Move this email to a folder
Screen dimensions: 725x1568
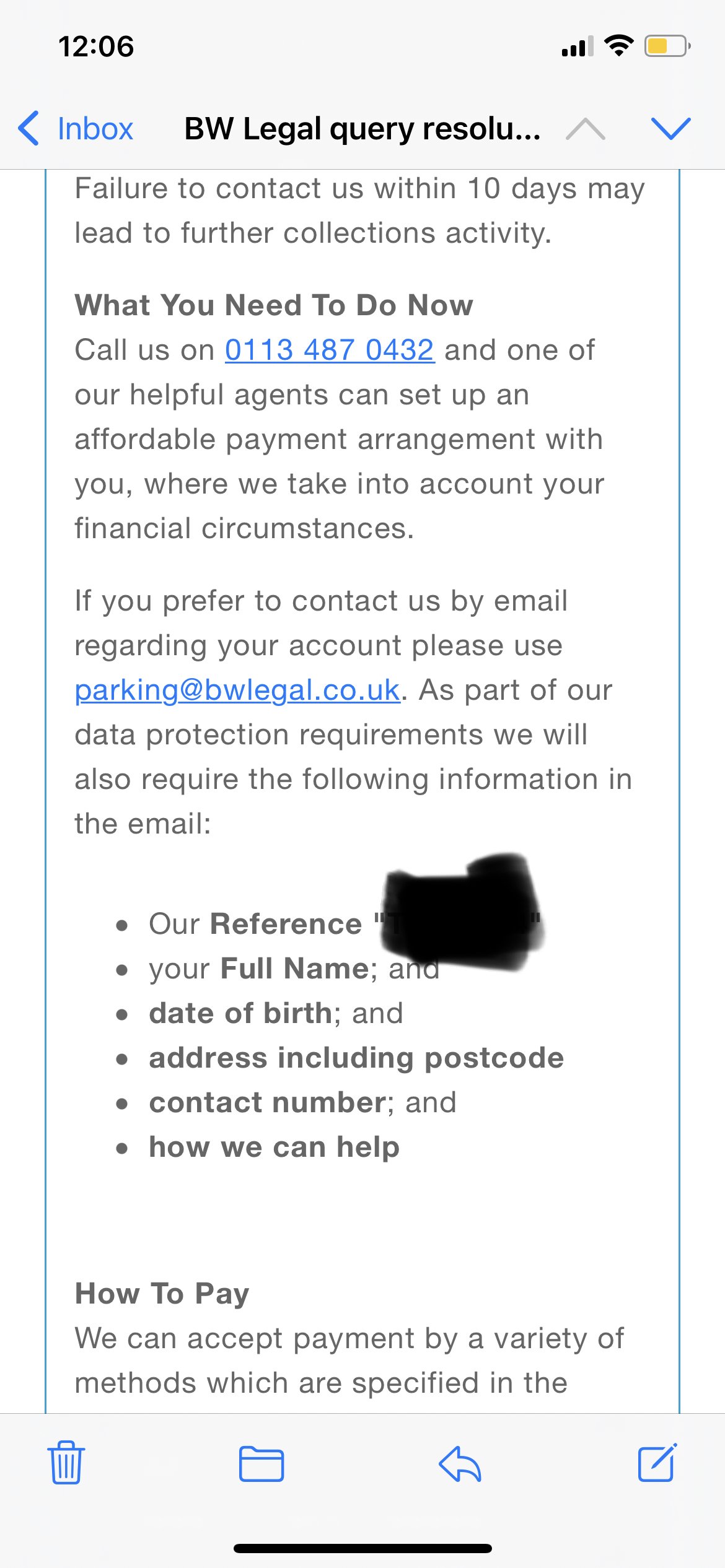261,1463
